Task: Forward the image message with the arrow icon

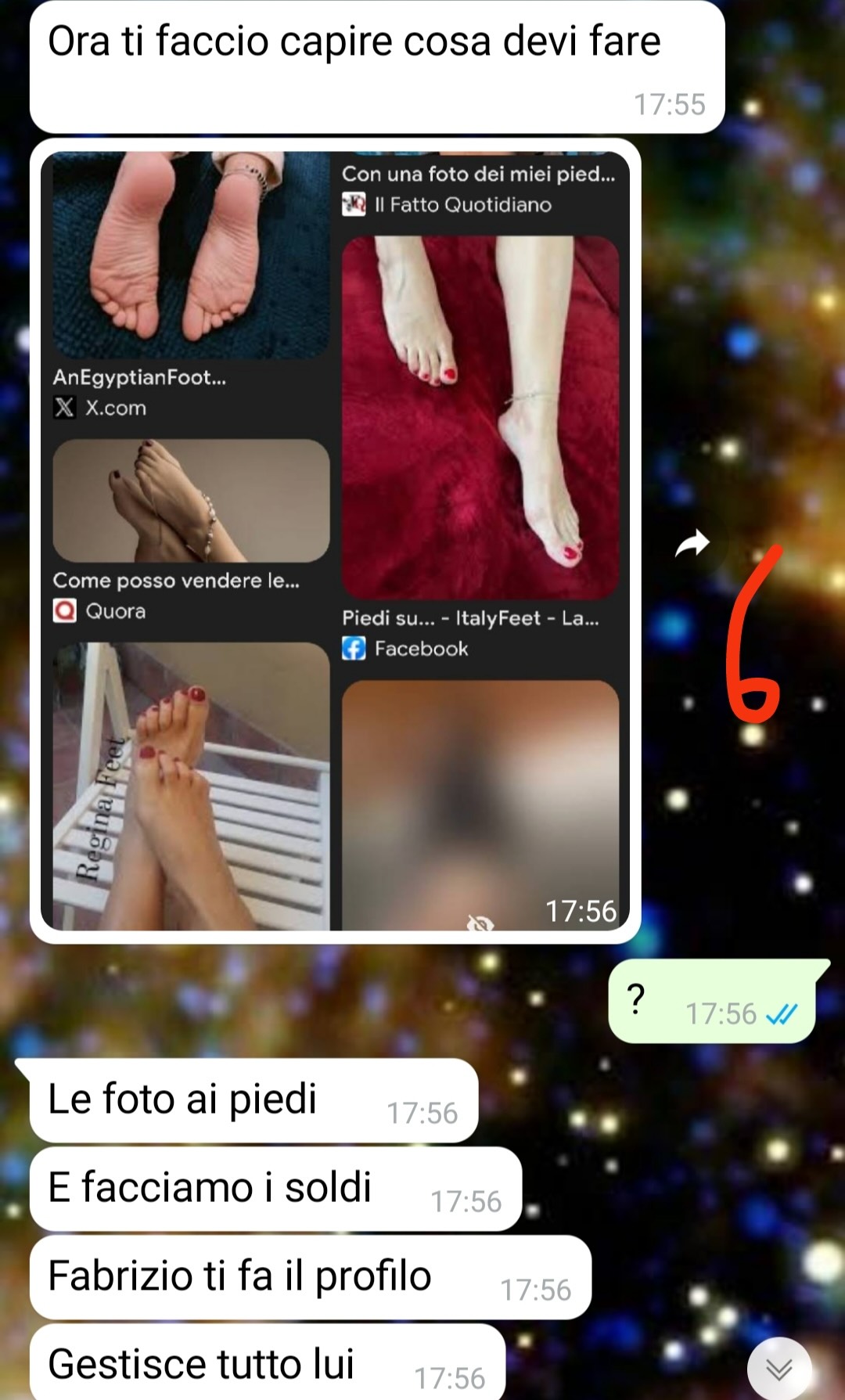Action: click(692, 543)
